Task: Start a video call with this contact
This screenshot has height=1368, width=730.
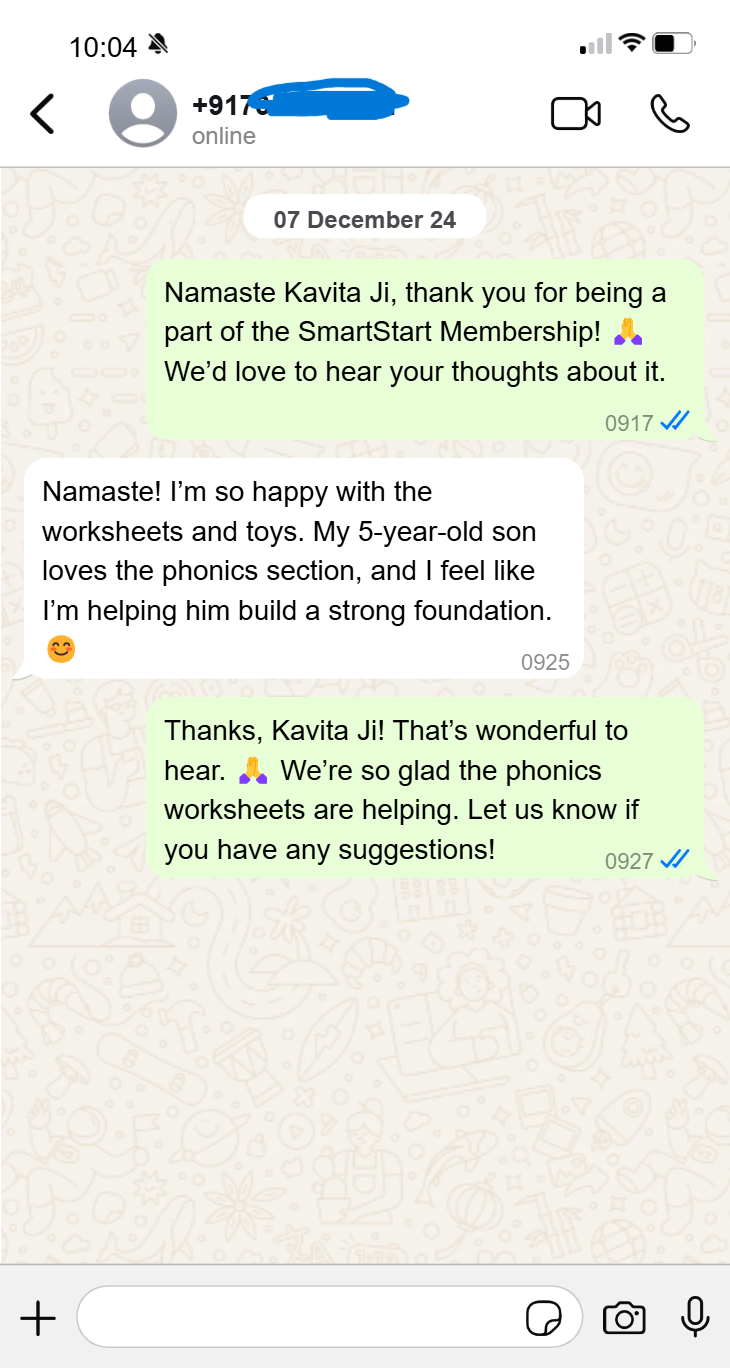Action: tap(576, 114)
